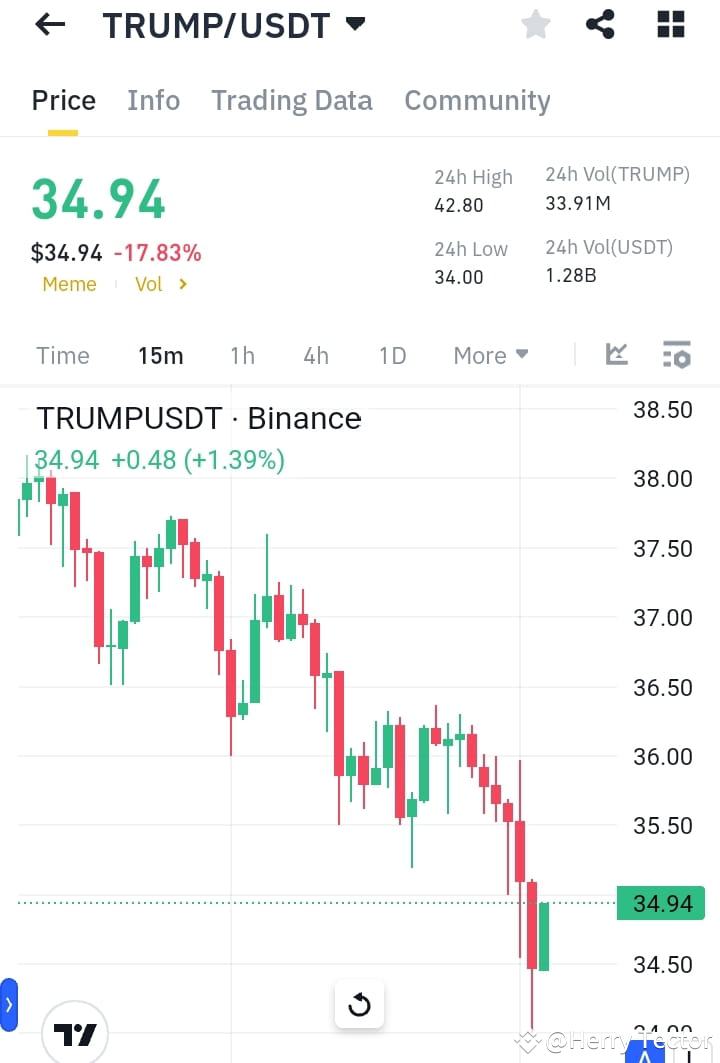The height and width of the screenshot is (1063, 720).
Task: Refresh the chart with the reload icon
Action: click(359, 1005)
